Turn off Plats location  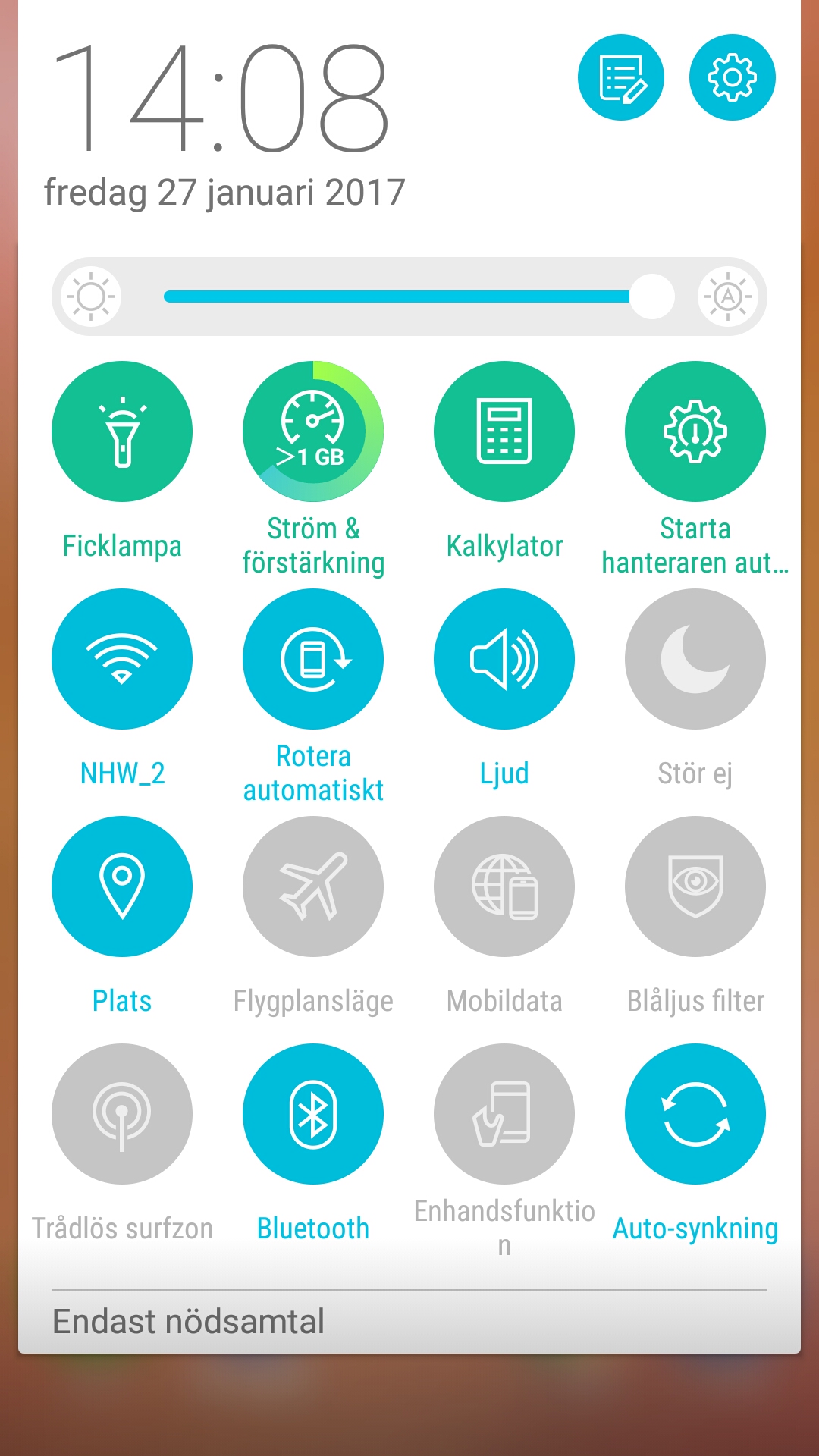(122, 886)
